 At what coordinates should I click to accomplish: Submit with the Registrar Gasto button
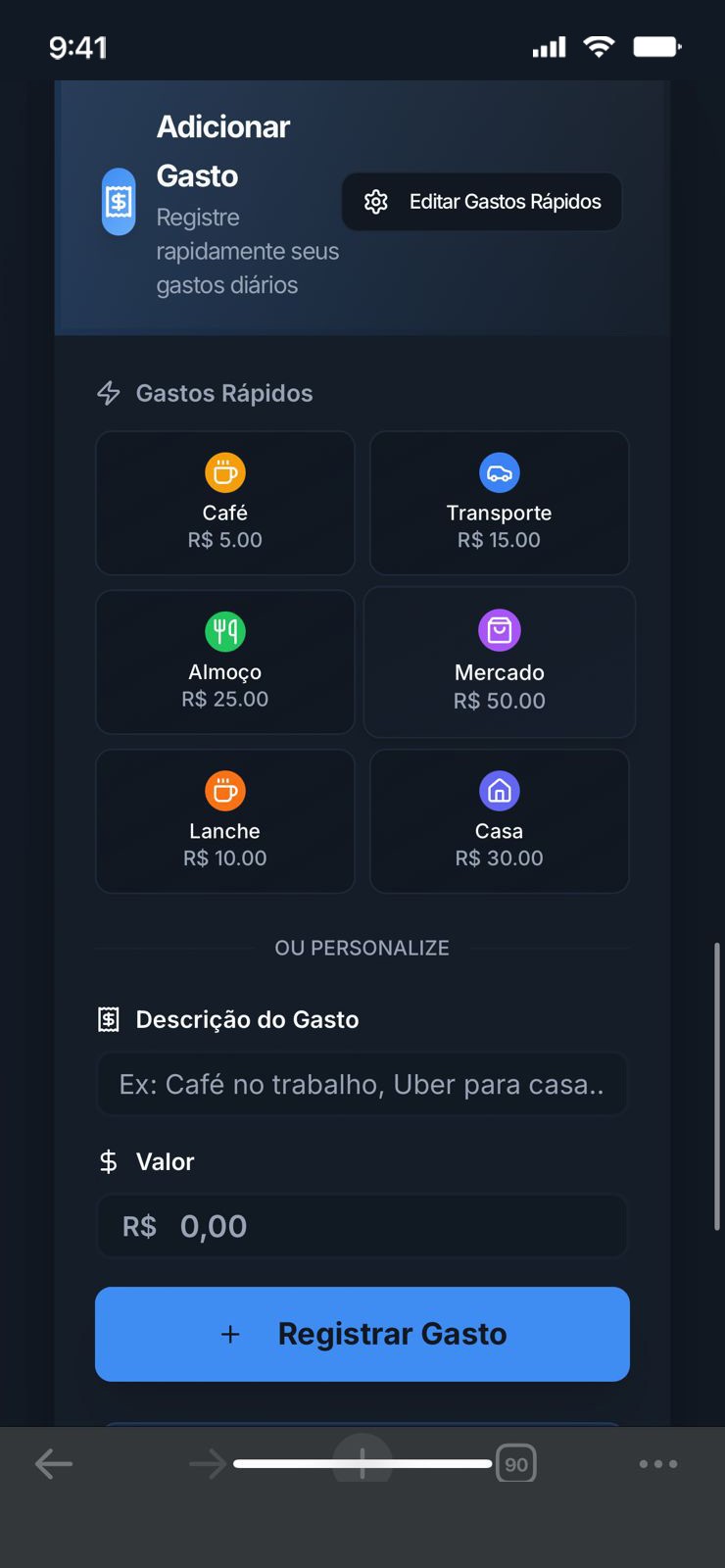[362, 1334]
